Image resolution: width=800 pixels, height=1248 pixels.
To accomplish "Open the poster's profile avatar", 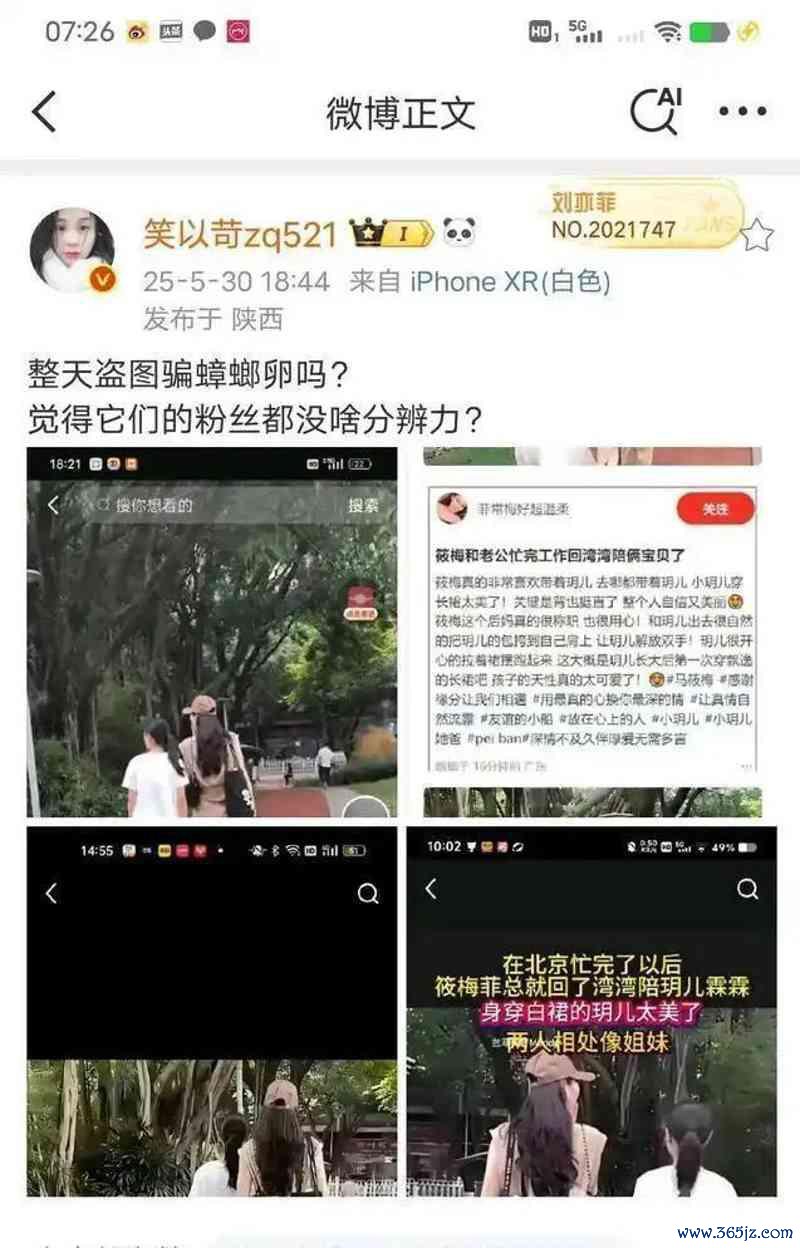I will click(72, 250).
